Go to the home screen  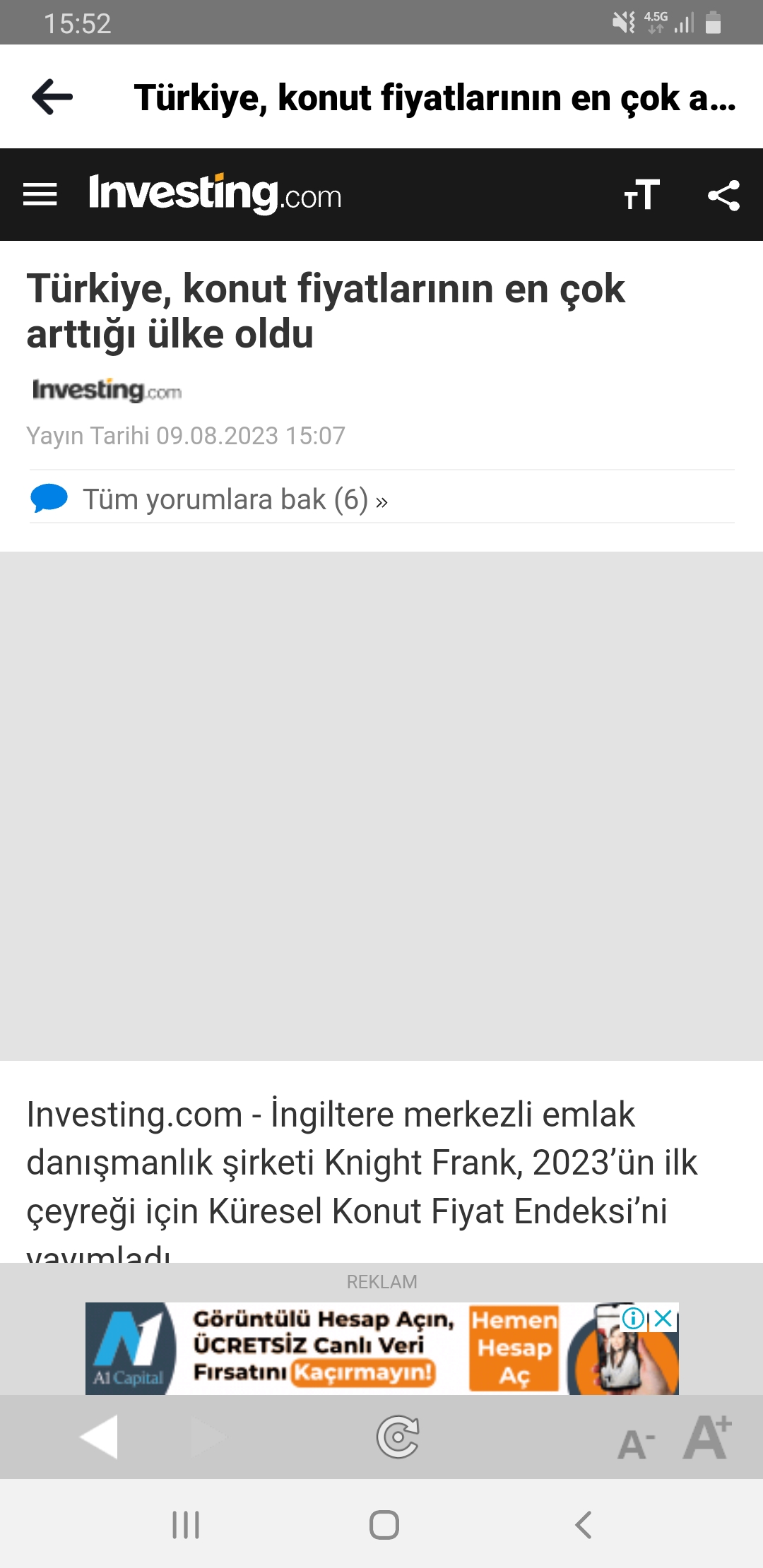[384, 1524]
